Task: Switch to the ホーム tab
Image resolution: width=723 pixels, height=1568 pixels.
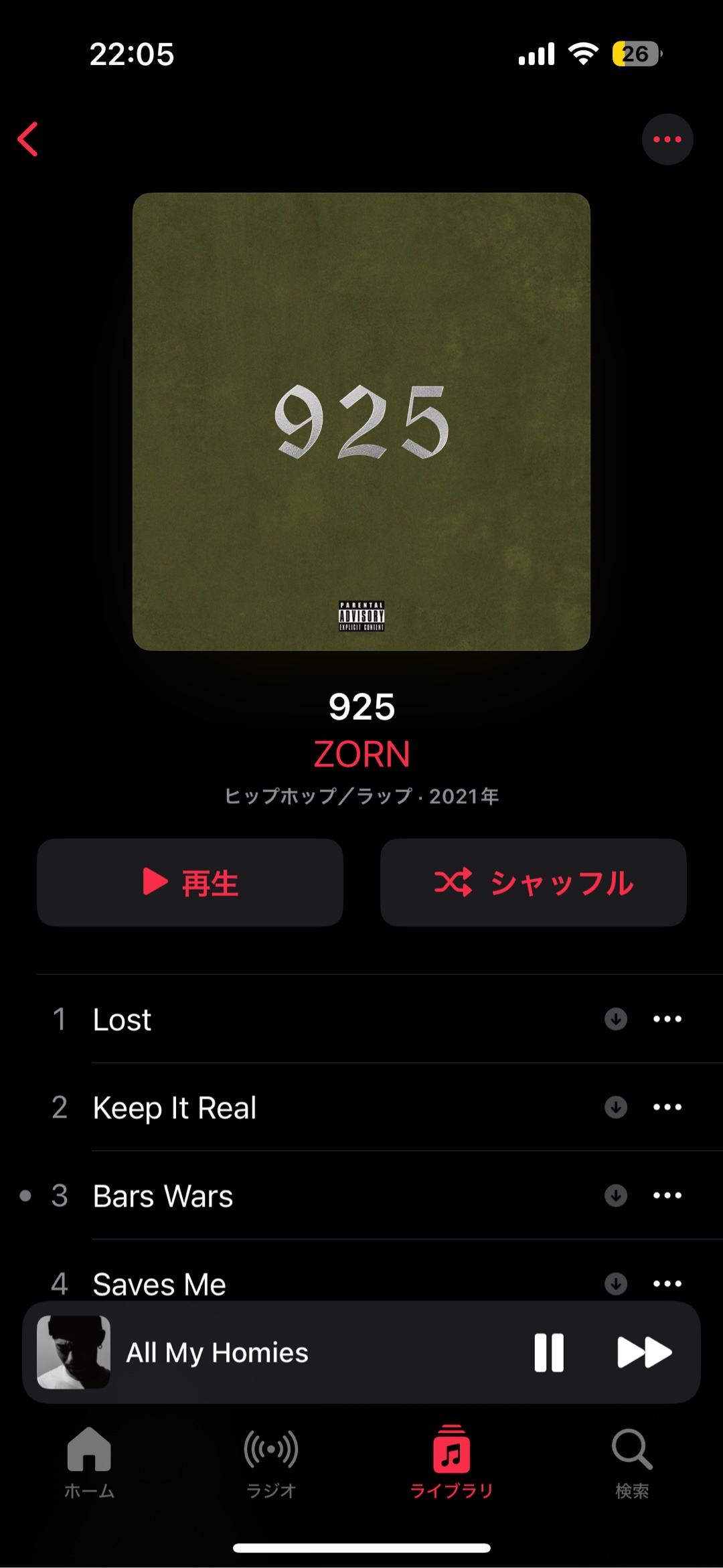Action: (x=89, y=1461)
